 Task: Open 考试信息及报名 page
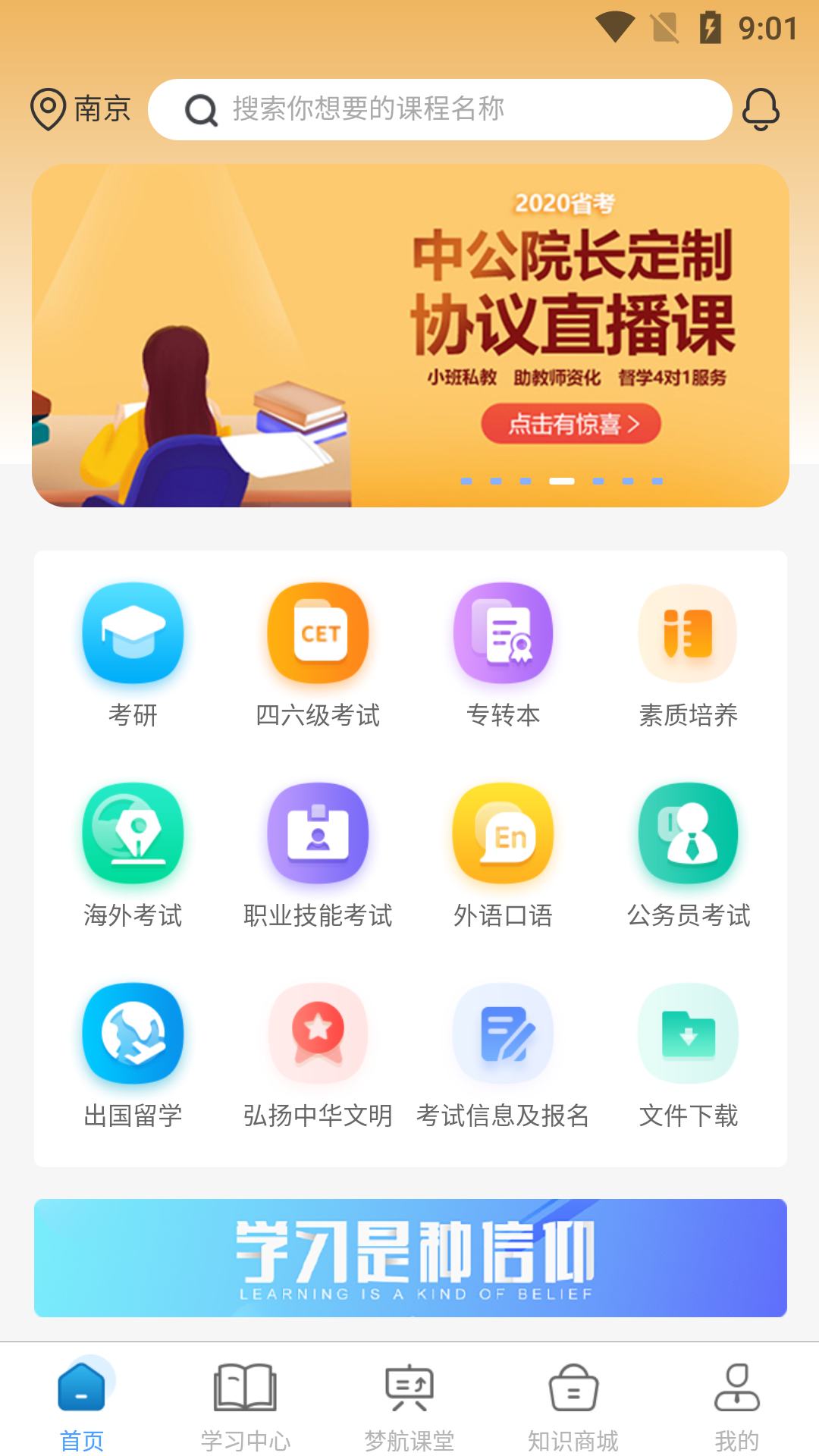503,1054
